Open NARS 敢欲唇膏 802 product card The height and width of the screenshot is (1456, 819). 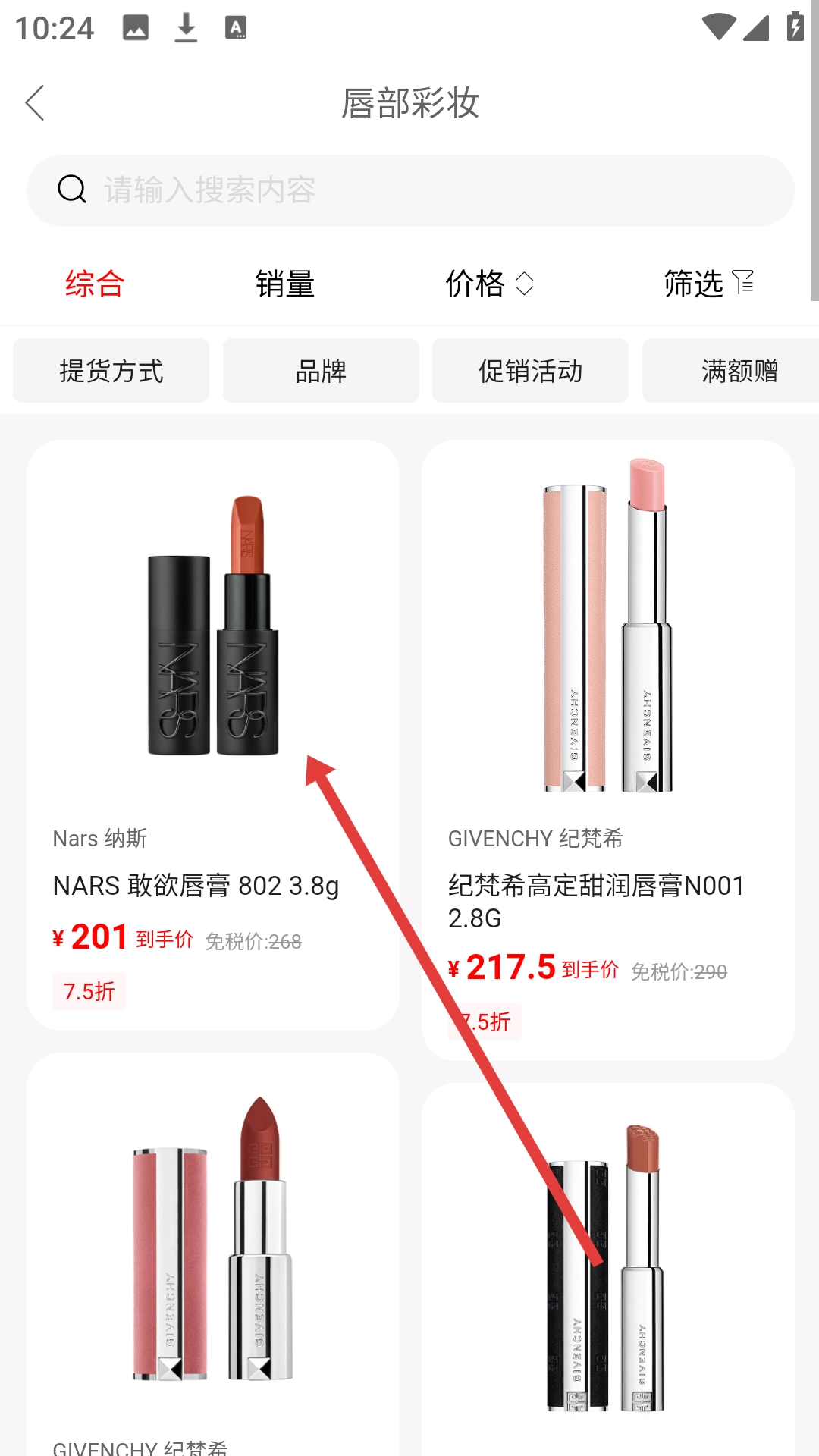coord(212,734)
